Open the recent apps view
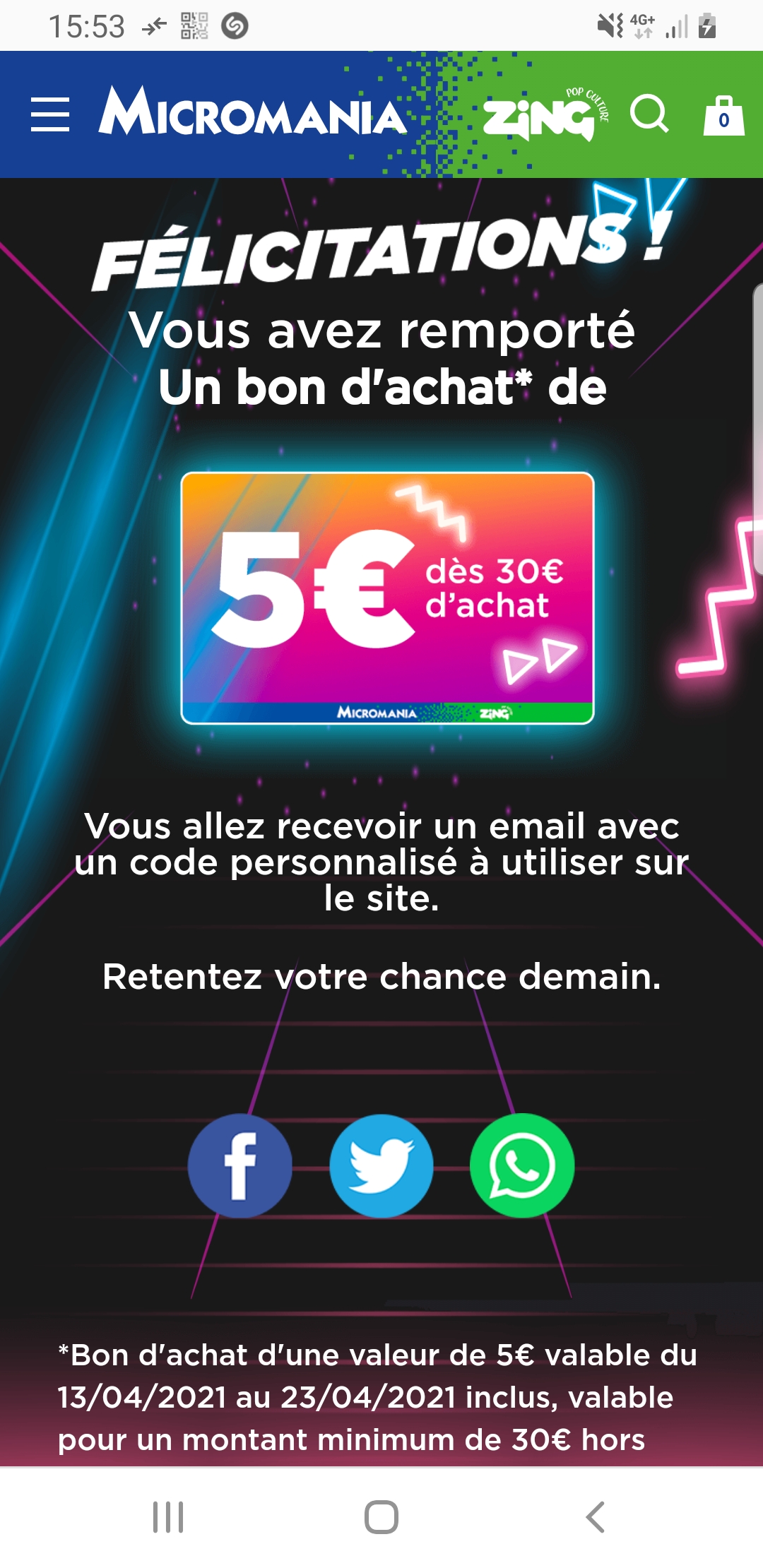763x1568 pixels. click(x=168, y=1517)
